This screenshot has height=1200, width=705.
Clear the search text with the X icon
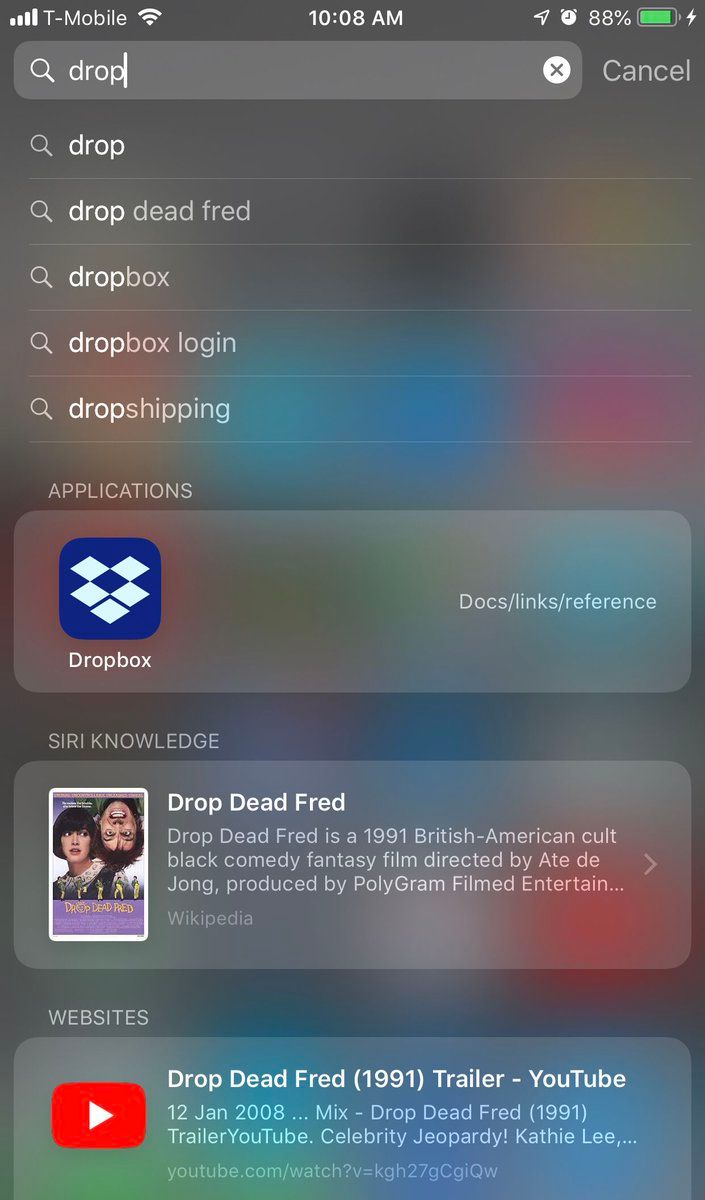pyautogui.click(x=557, y=70)
